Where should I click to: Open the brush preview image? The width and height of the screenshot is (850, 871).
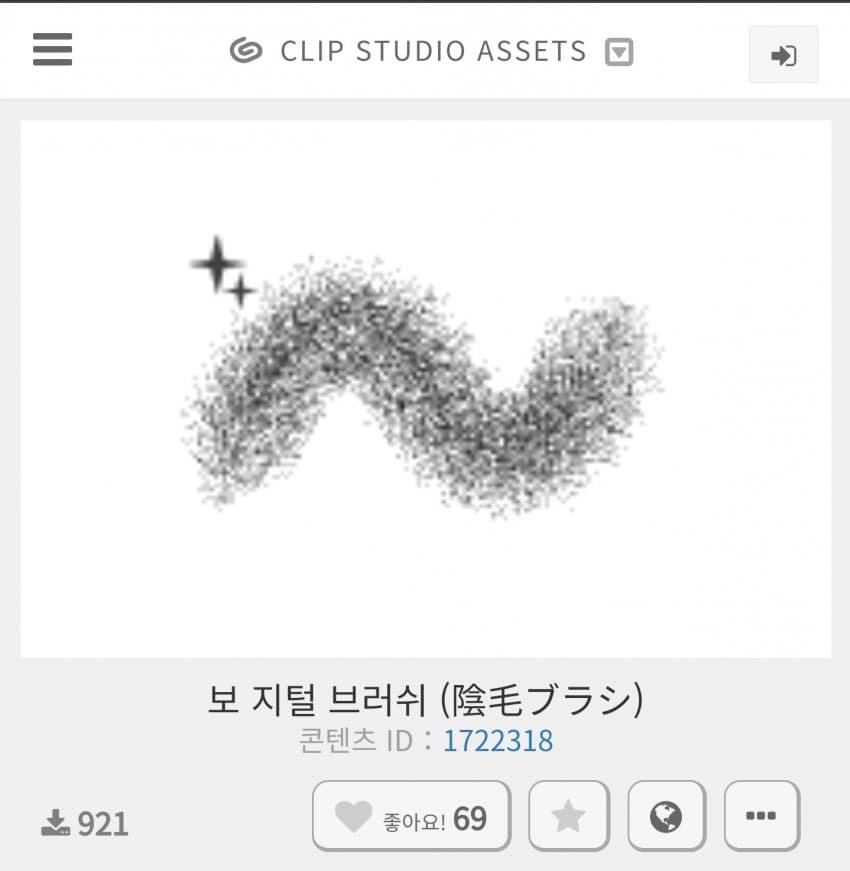[x=425, y=388]
